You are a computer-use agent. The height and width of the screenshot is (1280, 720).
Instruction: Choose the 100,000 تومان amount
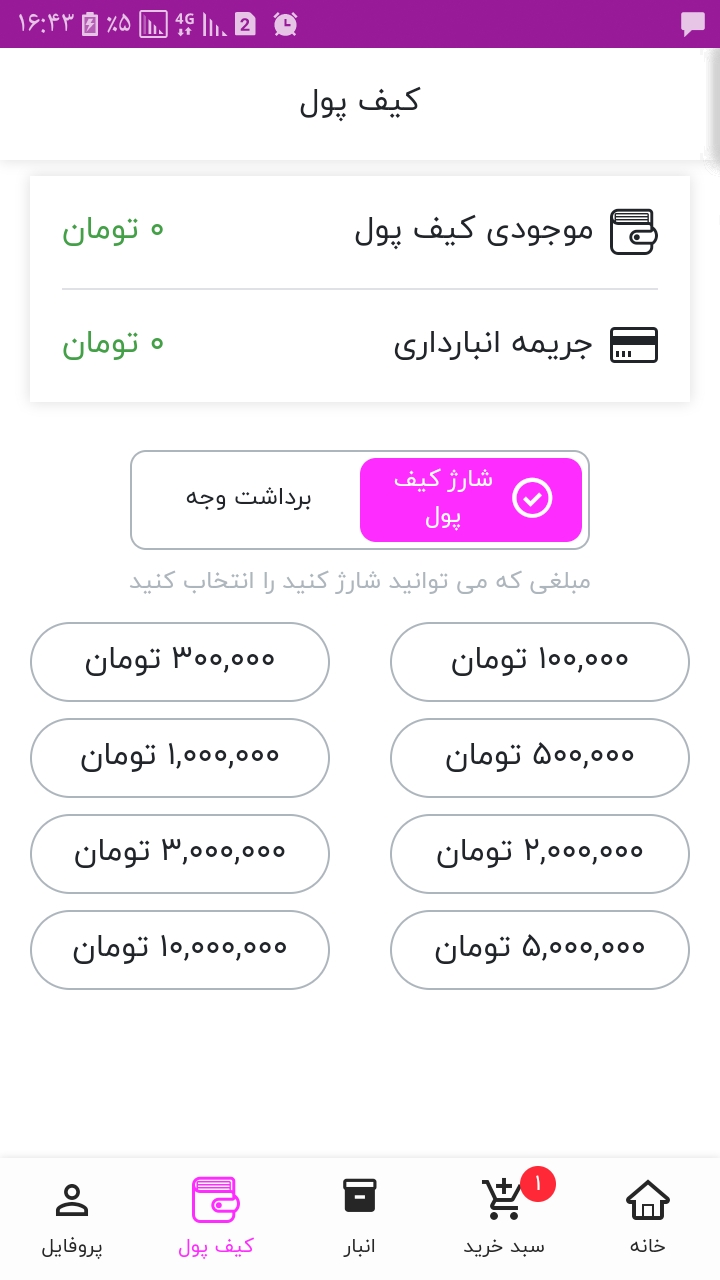click(540, 662)
